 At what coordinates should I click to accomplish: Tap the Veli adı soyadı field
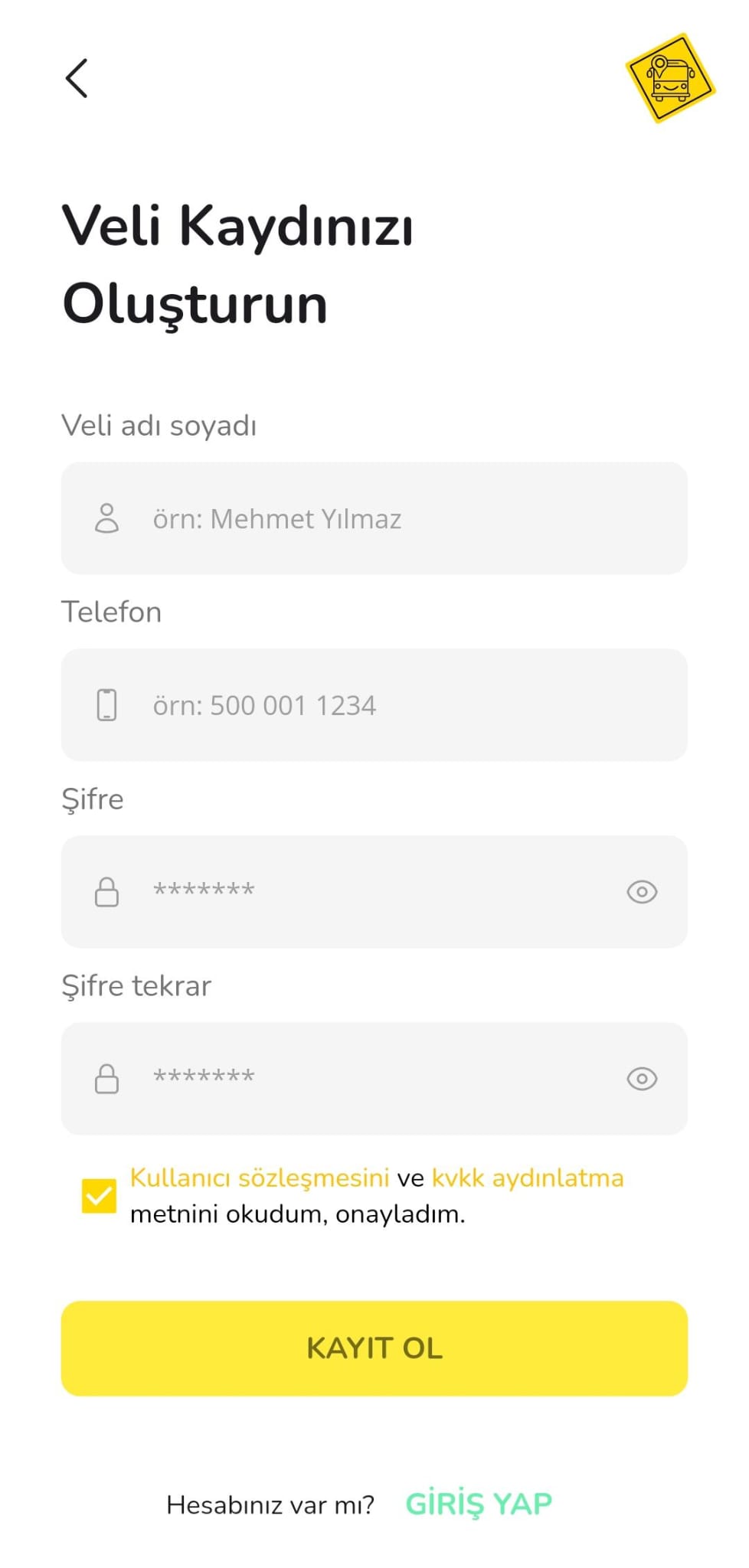pyautogui.click(x=374, y=518)
